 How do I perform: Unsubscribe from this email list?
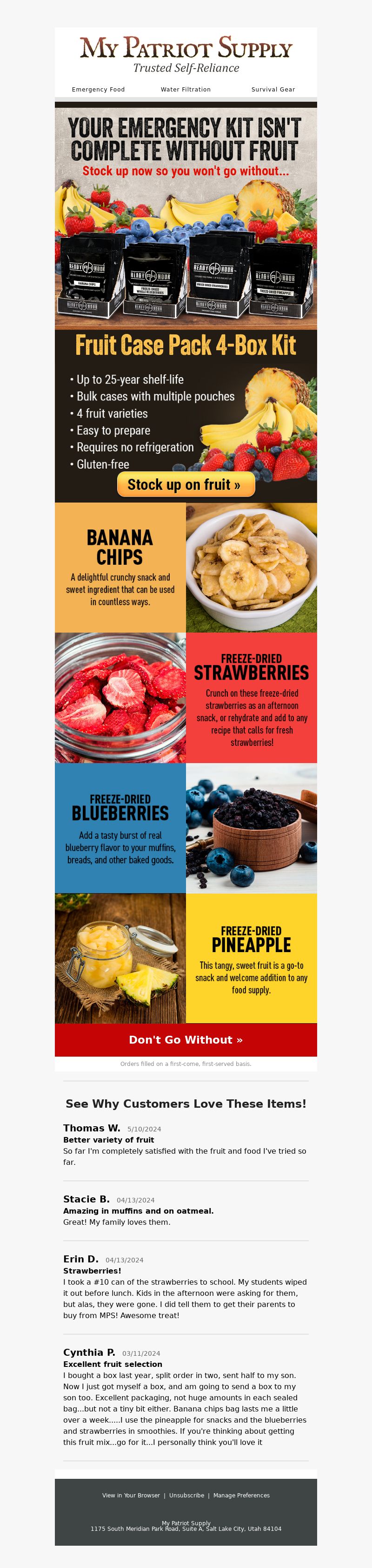point(186,1496)
